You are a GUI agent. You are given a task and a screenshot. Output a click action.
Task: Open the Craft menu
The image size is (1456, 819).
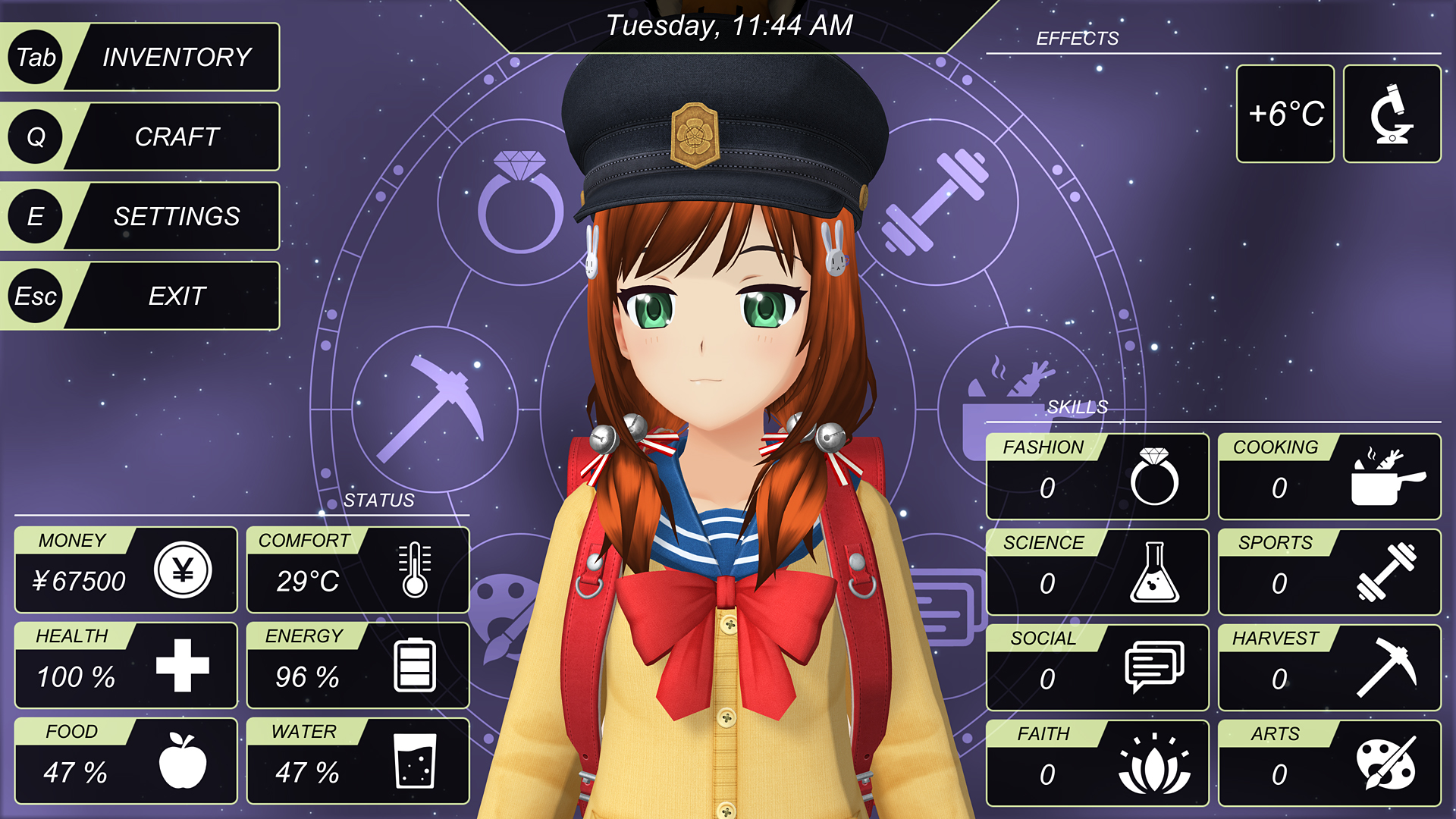(x=175, y=136)
